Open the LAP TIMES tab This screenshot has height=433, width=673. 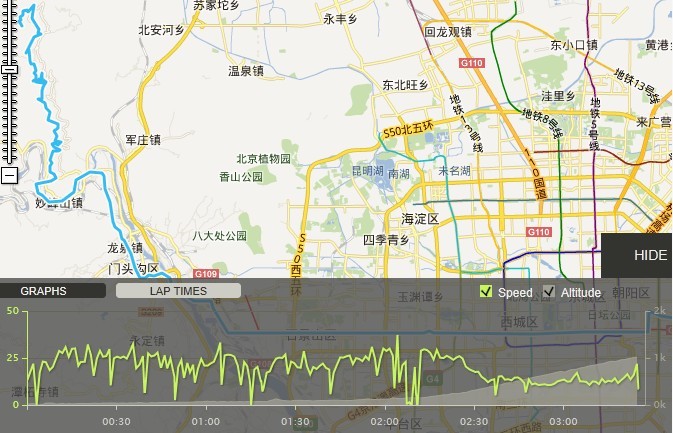click(178, 291)
